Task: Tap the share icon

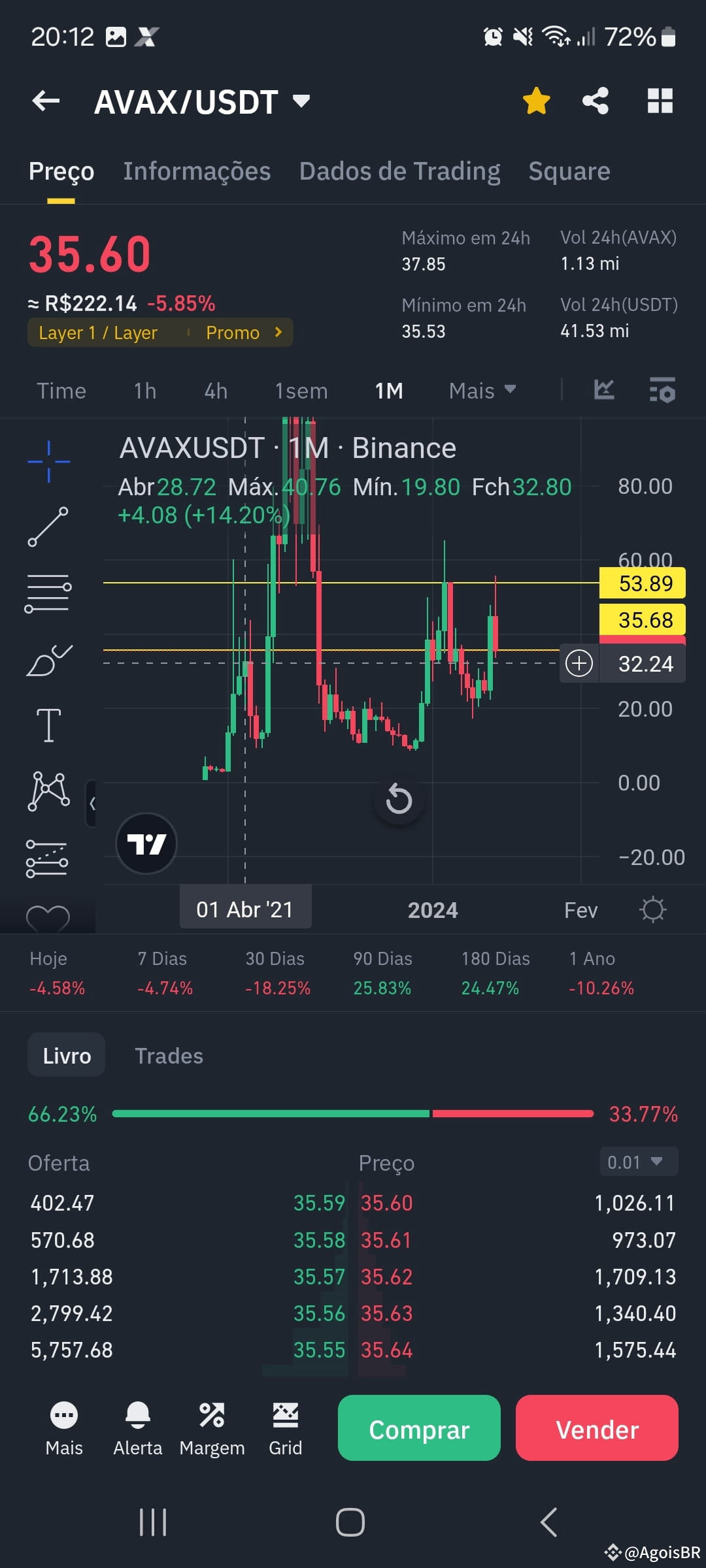Action: 596,101
